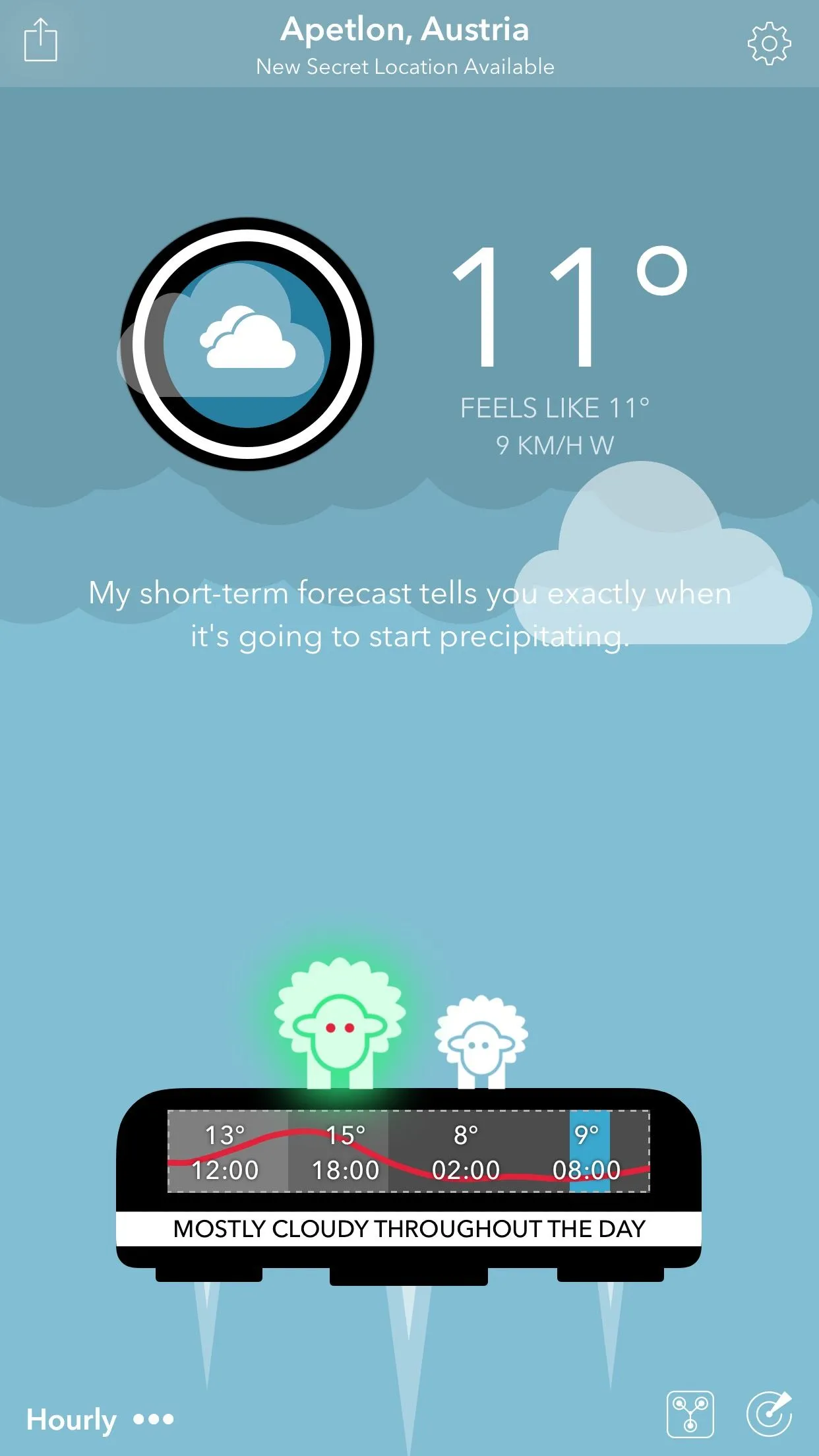
Task: Switch the Hourly forecast view
Action: 100,1418
